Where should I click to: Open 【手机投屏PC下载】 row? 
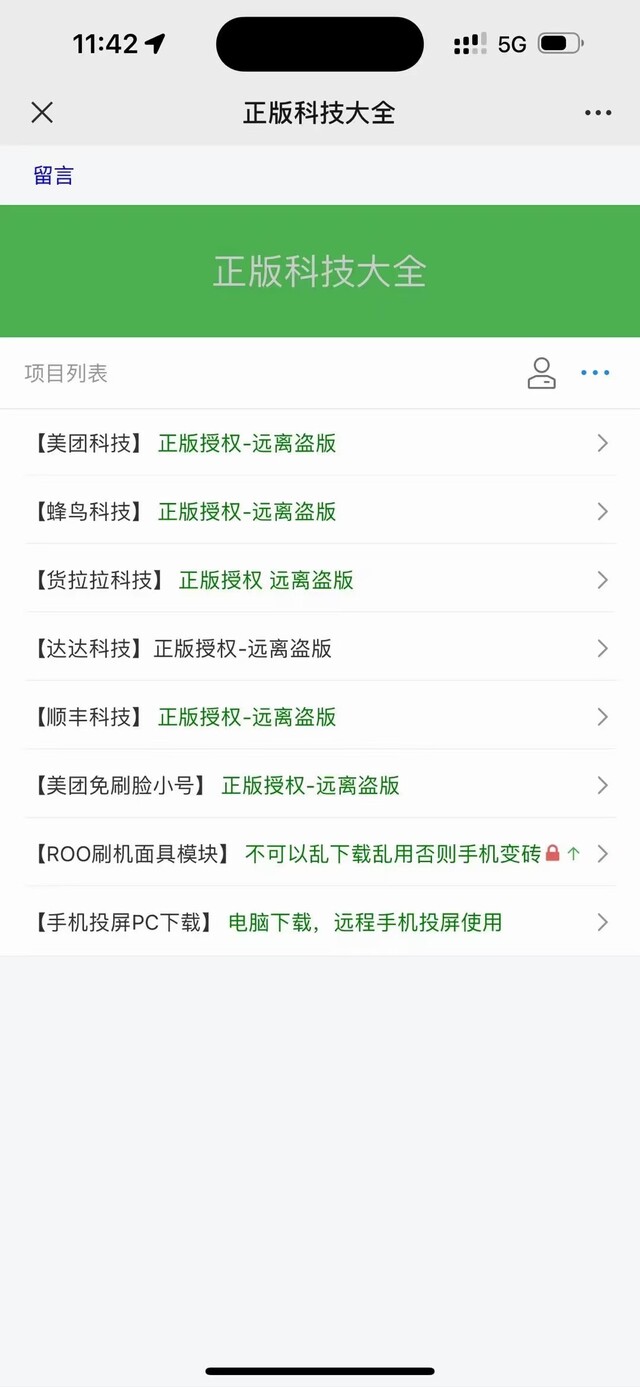pos(320,922)
